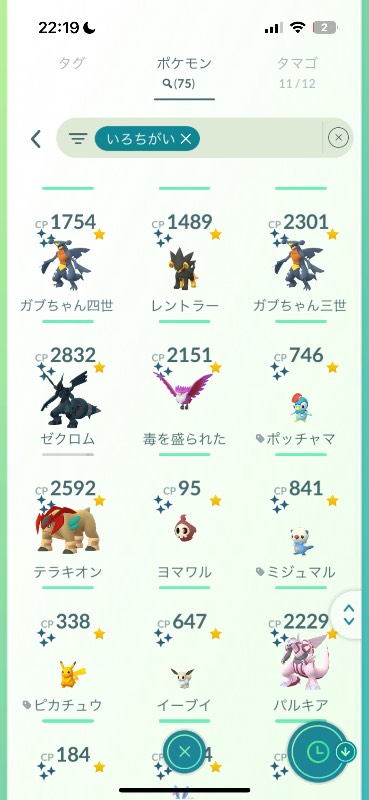Switch to the タマゴ tab
The height and width of the screenshot is (800, 369).
pos(298,71)
